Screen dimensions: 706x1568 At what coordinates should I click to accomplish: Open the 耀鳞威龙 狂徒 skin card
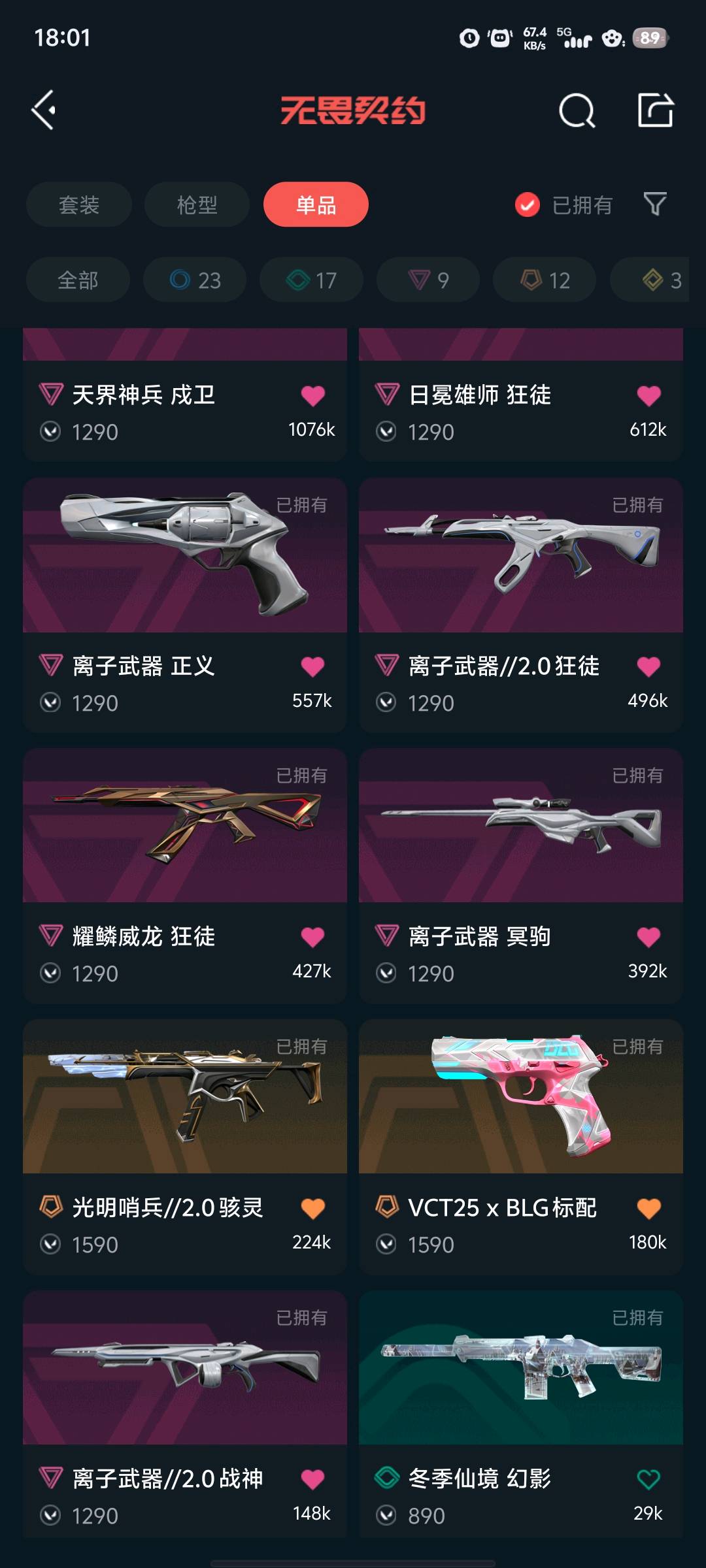pyautogui.click(x=185, y=876)
